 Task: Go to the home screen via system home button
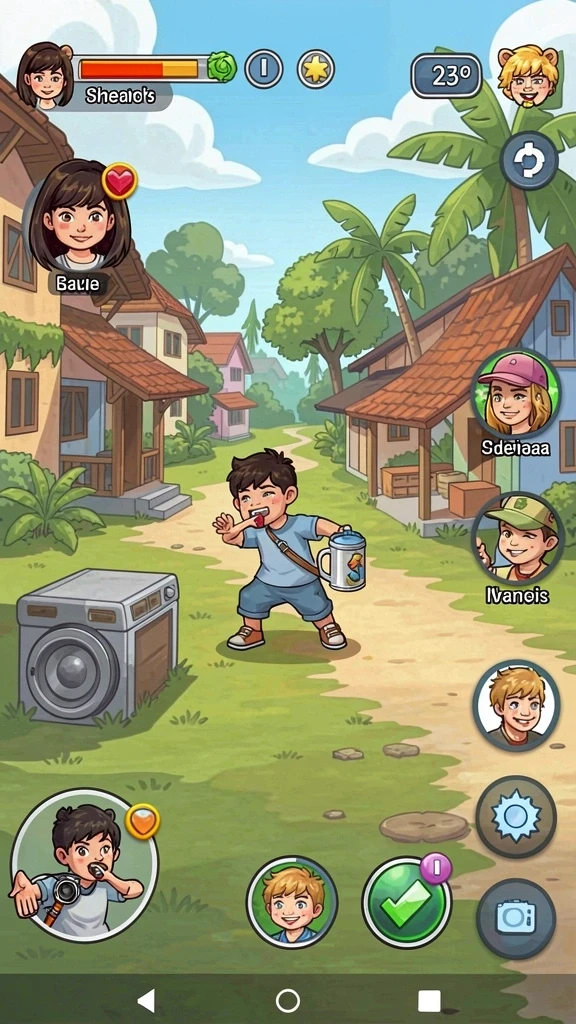[288, 1000]
